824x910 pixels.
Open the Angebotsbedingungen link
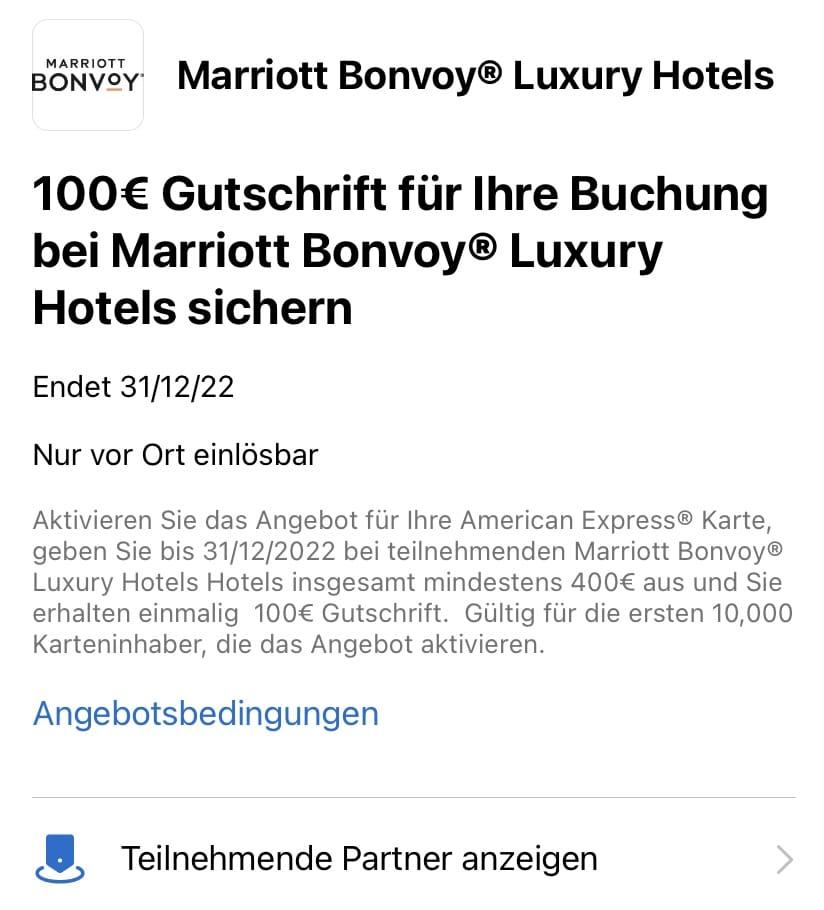(x=206, y=714)
